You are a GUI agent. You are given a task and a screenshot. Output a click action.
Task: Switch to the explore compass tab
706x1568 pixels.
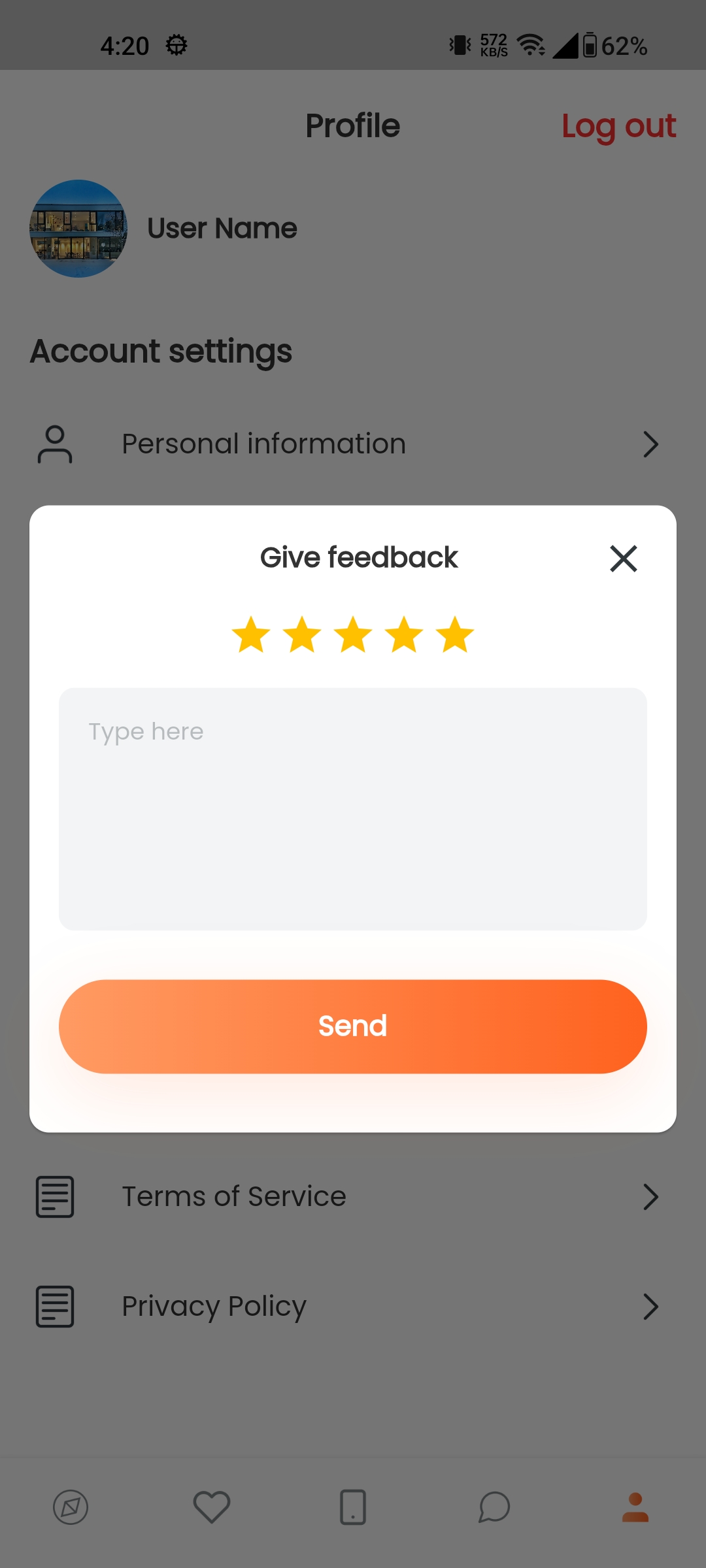[71, 1507]
